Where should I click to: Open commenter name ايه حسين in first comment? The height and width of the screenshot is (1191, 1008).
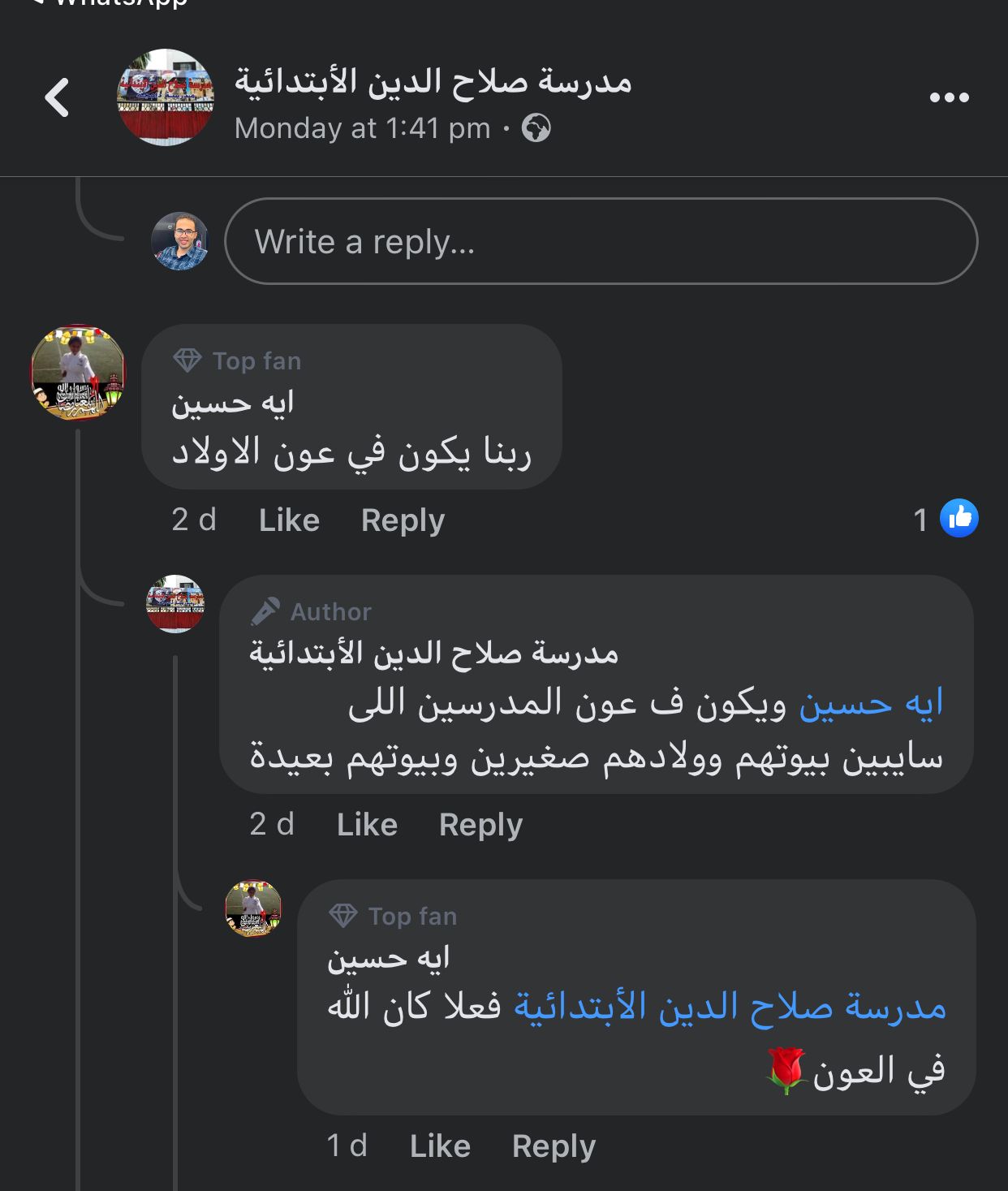click(x=233, y=403)
